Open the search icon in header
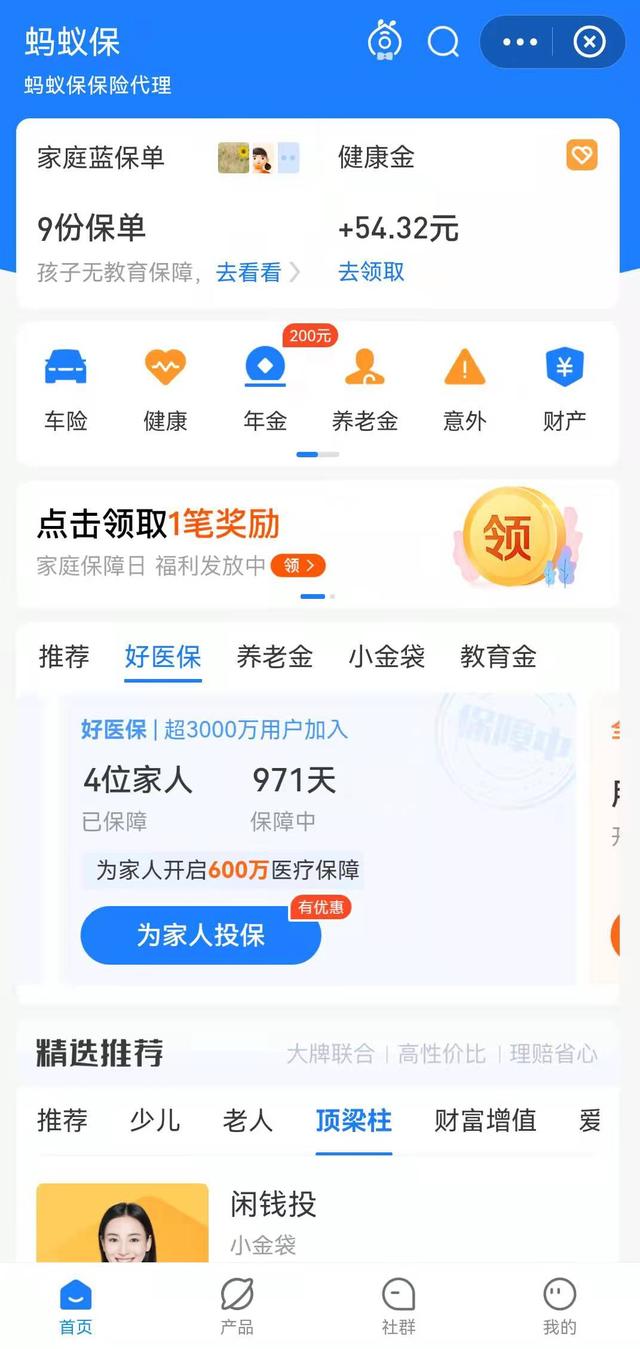 443,42
